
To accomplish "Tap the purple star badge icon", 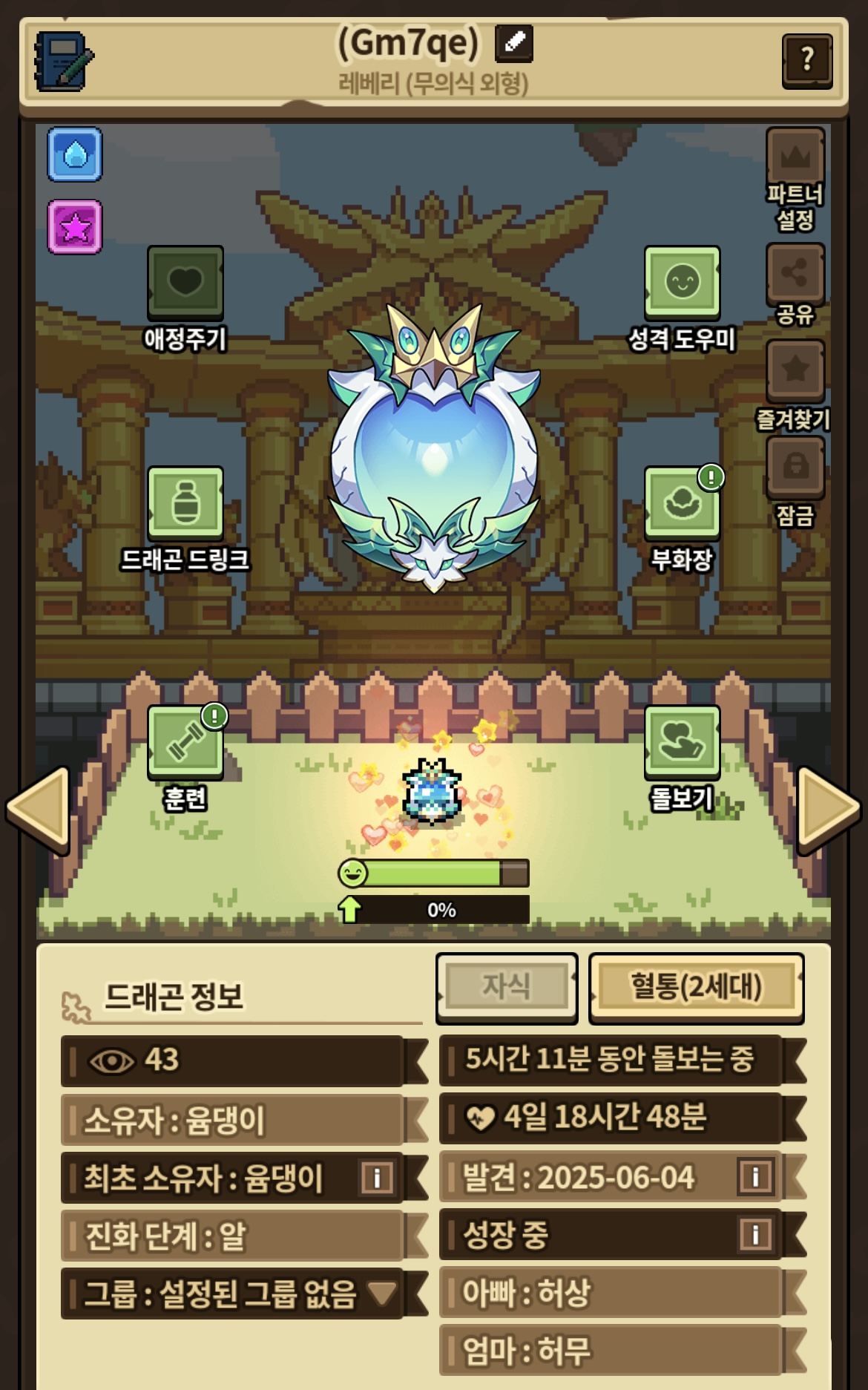I will coord(75,227).
